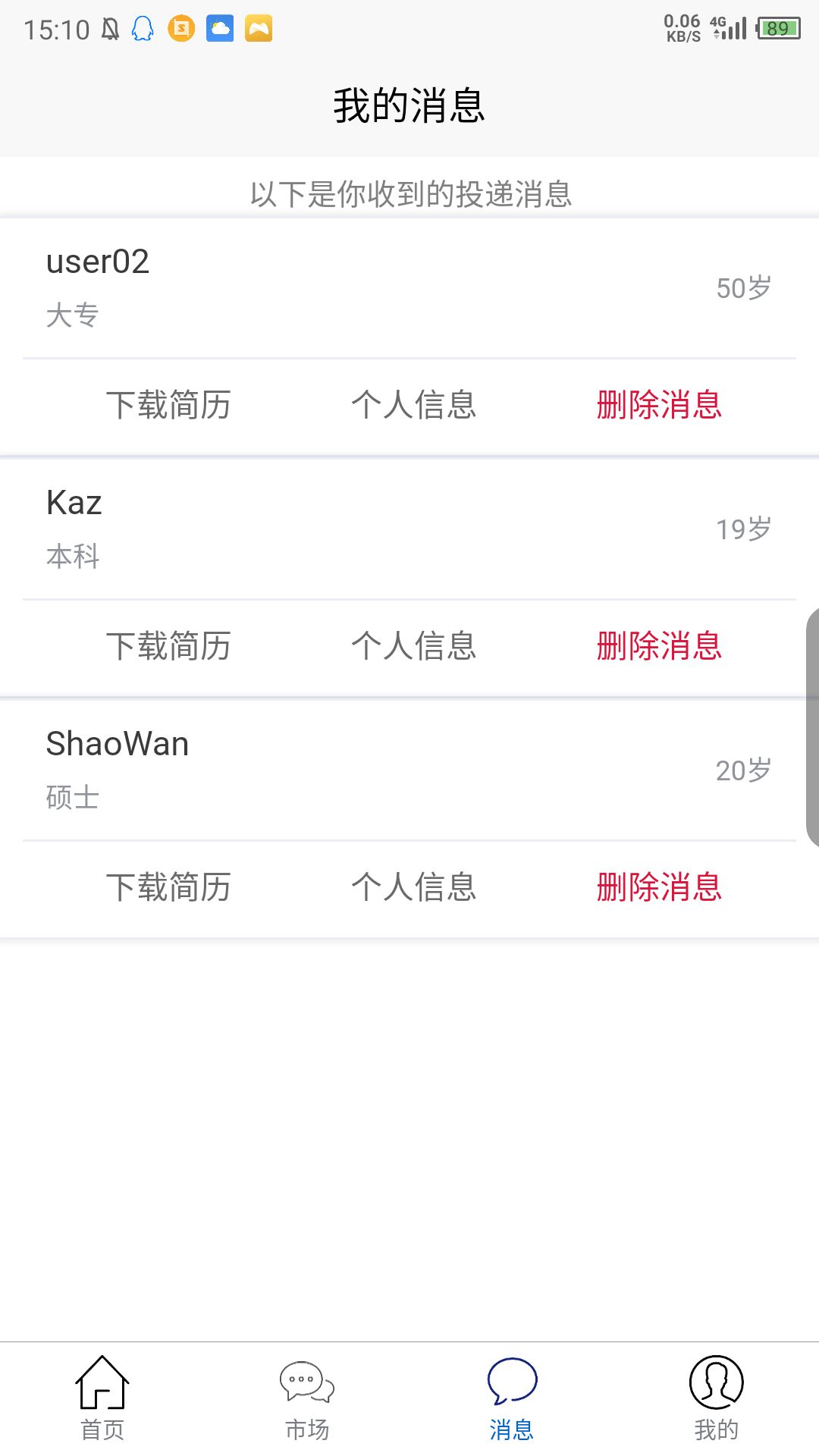Select the 消息 messages tab
819x1456 pixels.
(512, 1398)
